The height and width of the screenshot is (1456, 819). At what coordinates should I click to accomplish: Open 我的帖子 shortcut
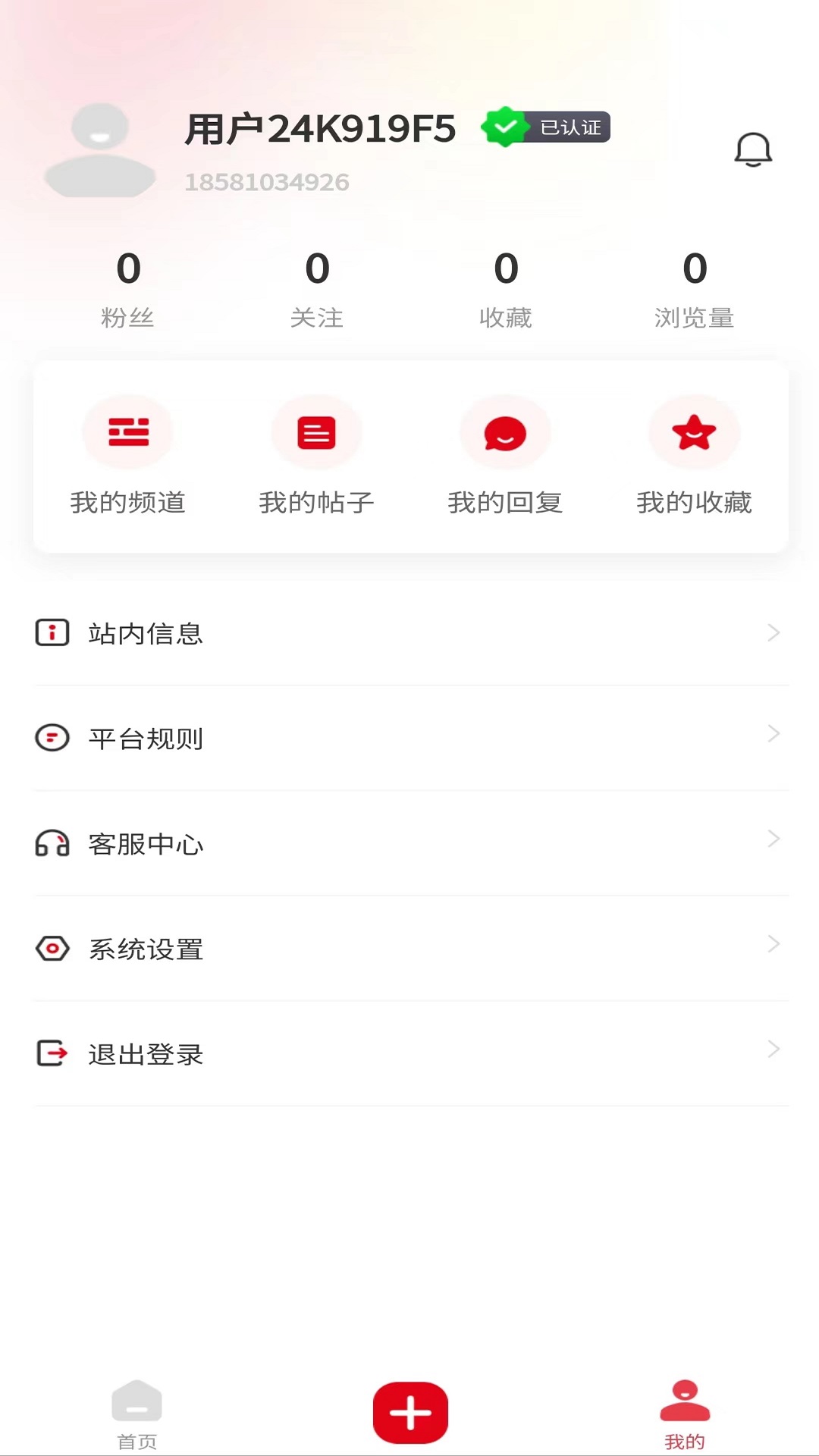click(316, 457)
